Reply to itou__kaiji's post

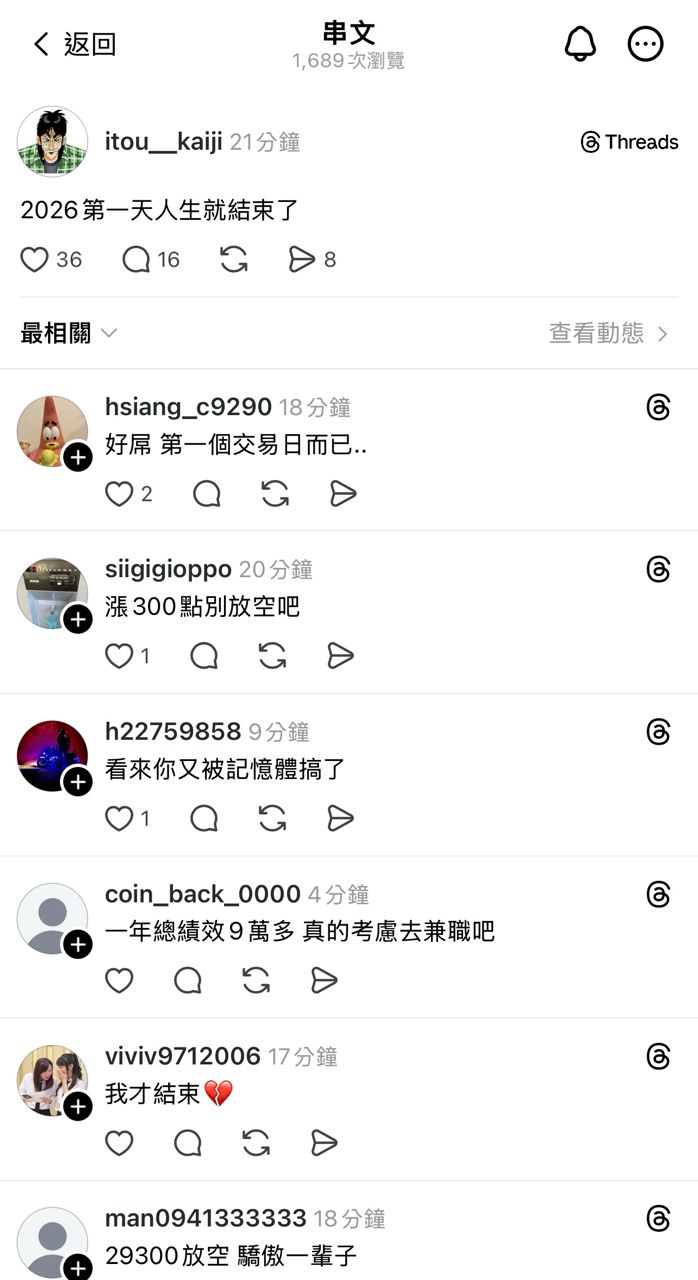(x=136, y=260)
